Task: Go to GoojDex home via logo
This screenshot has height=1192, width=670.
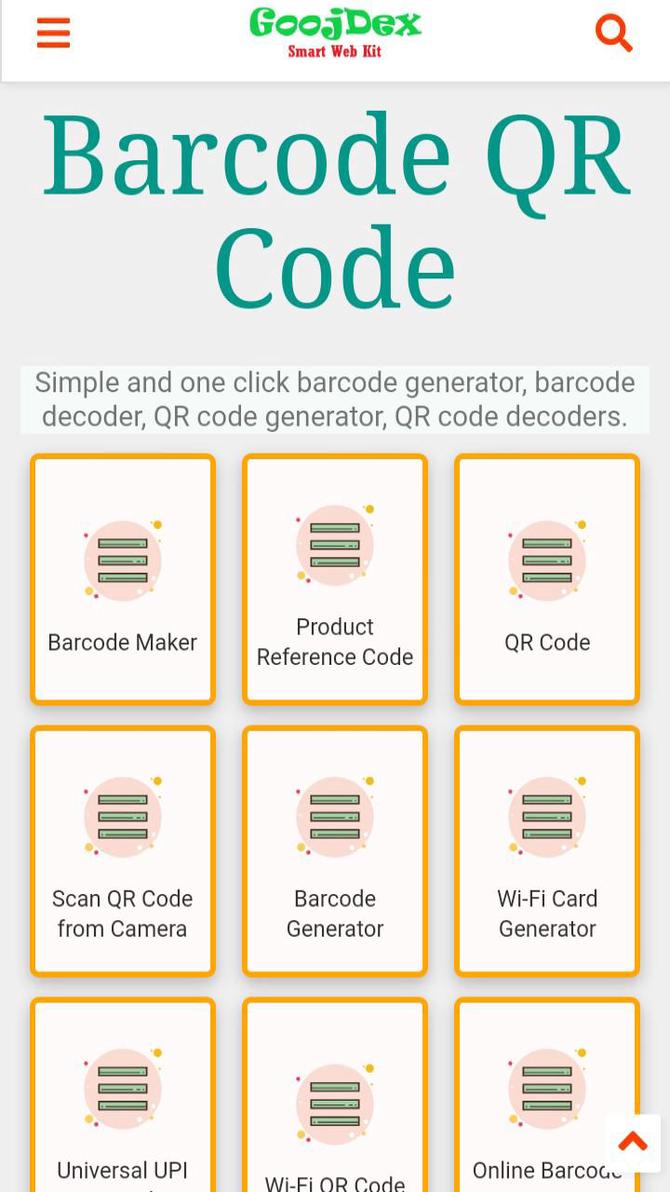Action: tap(335, 33)
